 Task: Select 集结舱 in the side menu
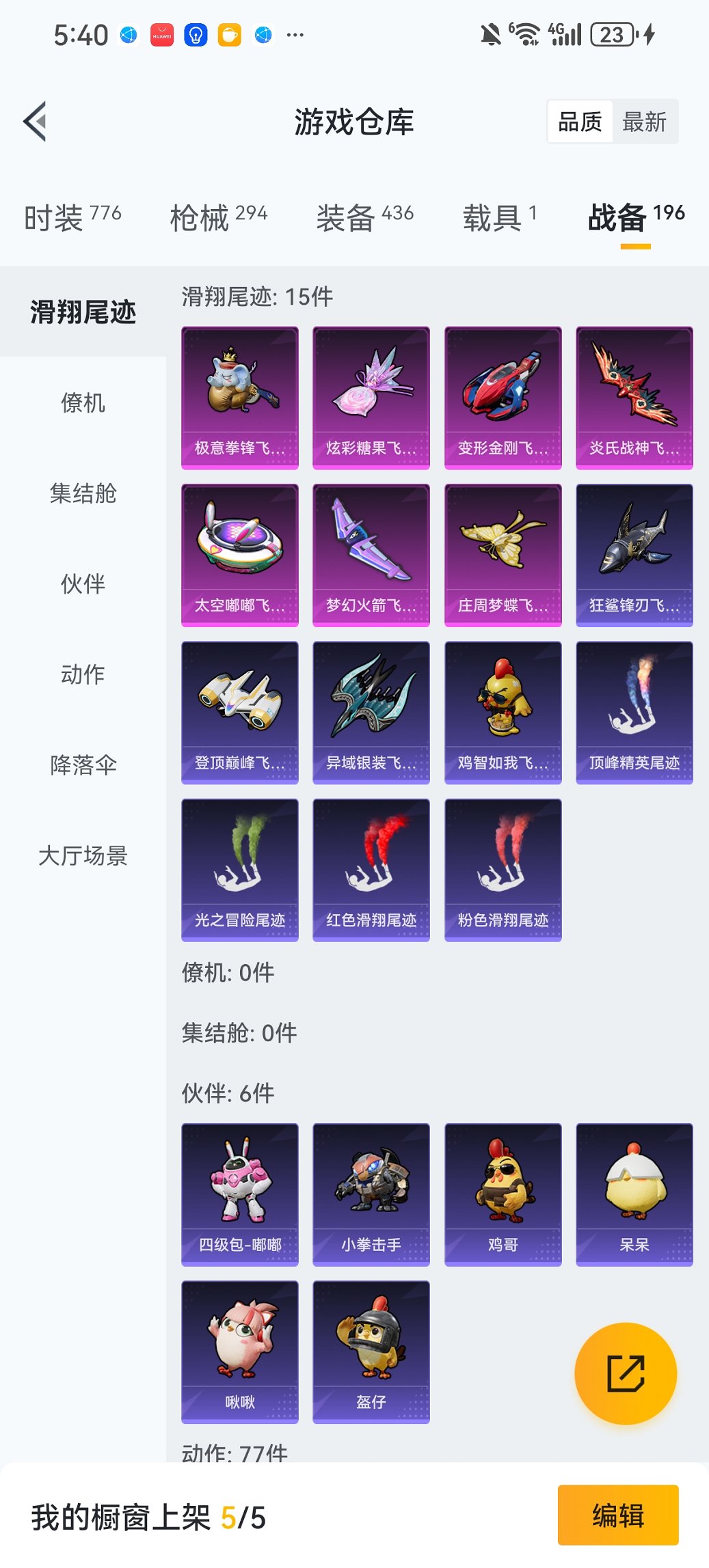[x=83, y=493]
